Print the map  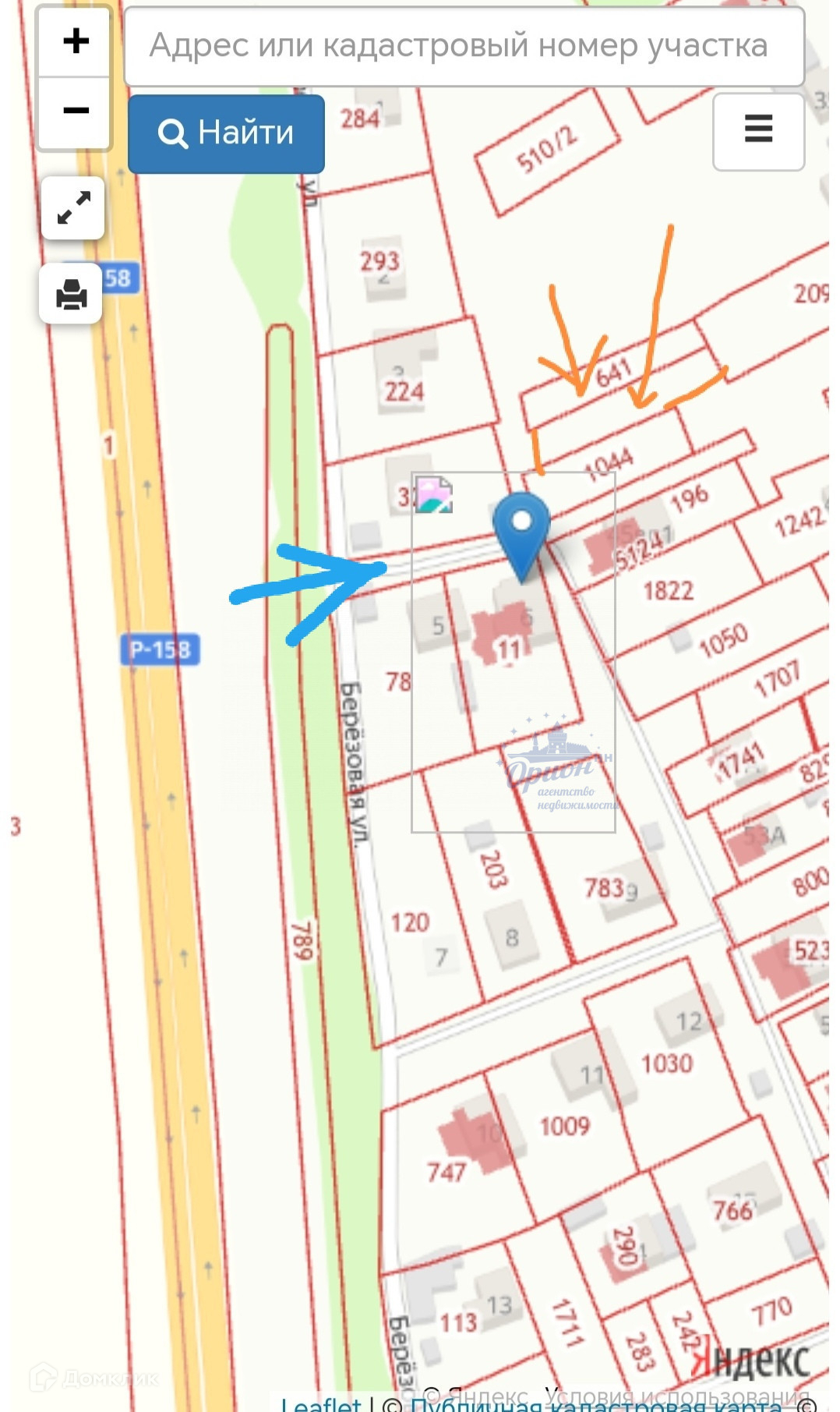pos(71,294)
